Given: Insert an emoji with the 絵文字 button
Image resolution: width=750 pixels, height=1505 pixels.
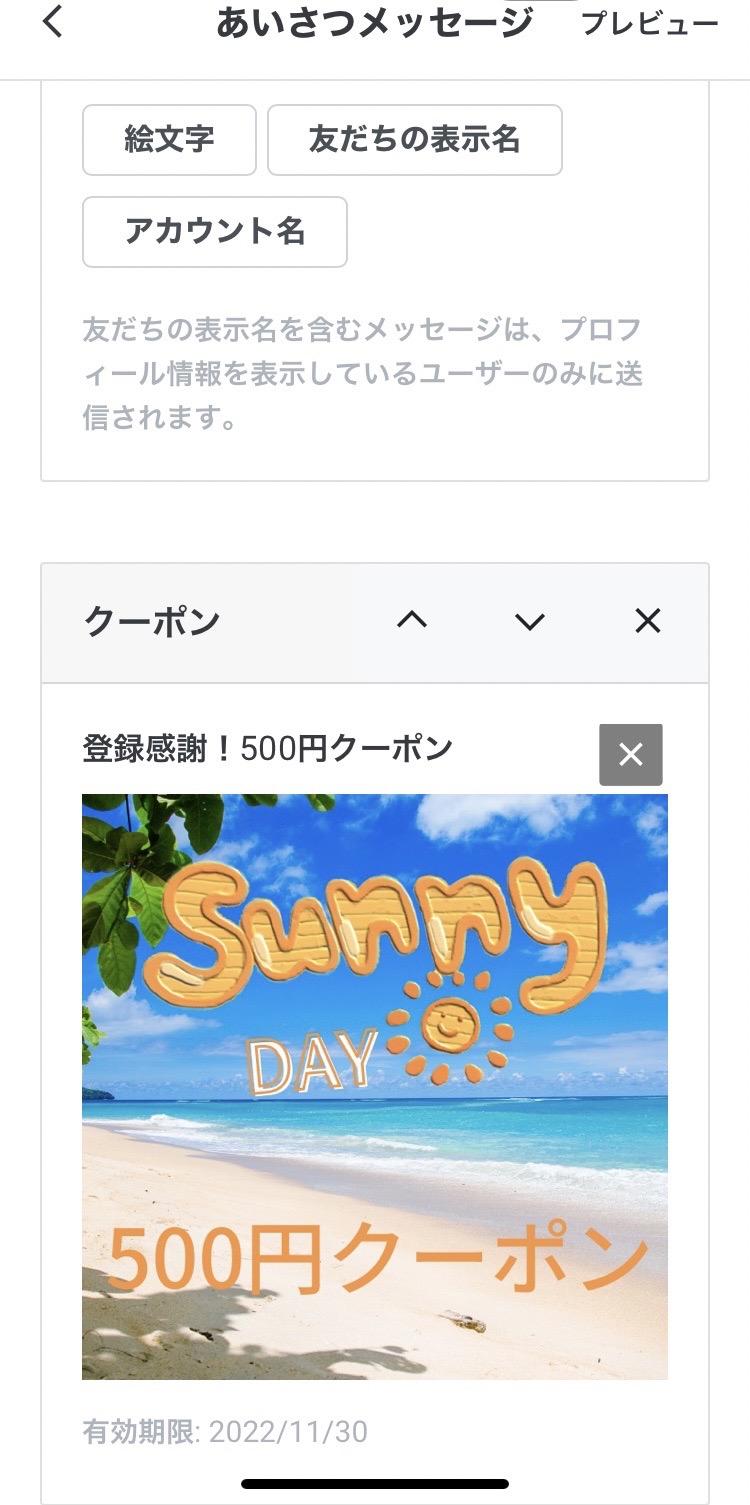Looking at the screenshot, I should click(x=169, y=140).
